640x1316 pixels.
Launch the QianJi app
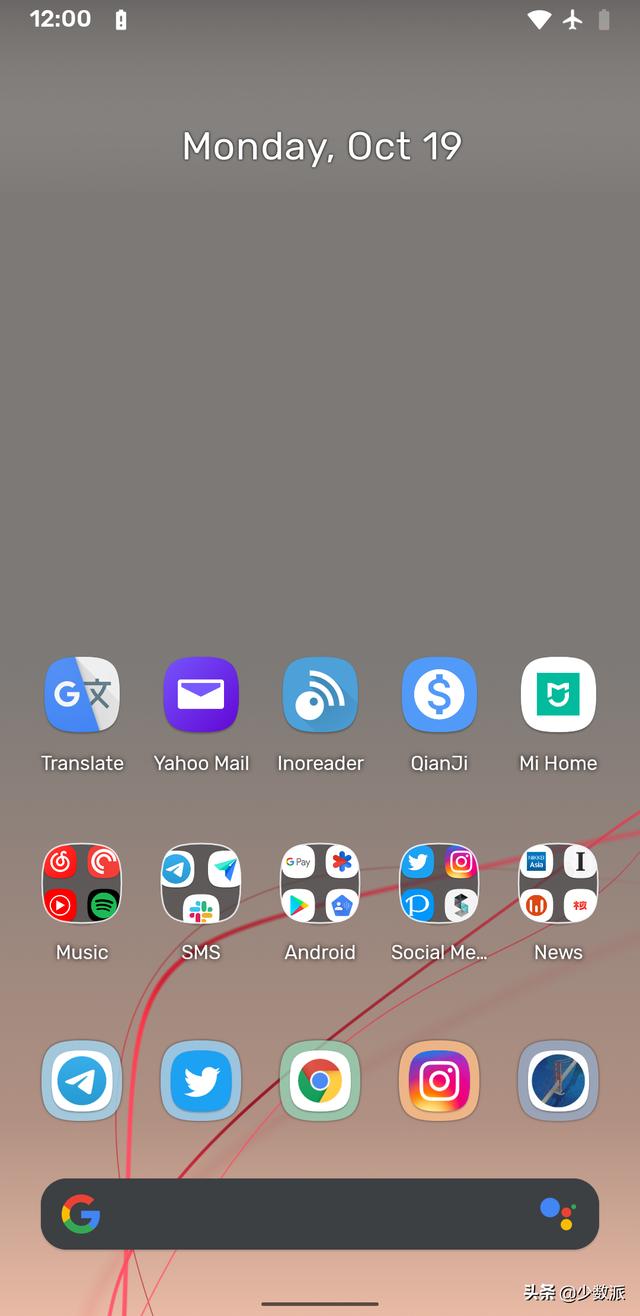click(x=439, y=694)
